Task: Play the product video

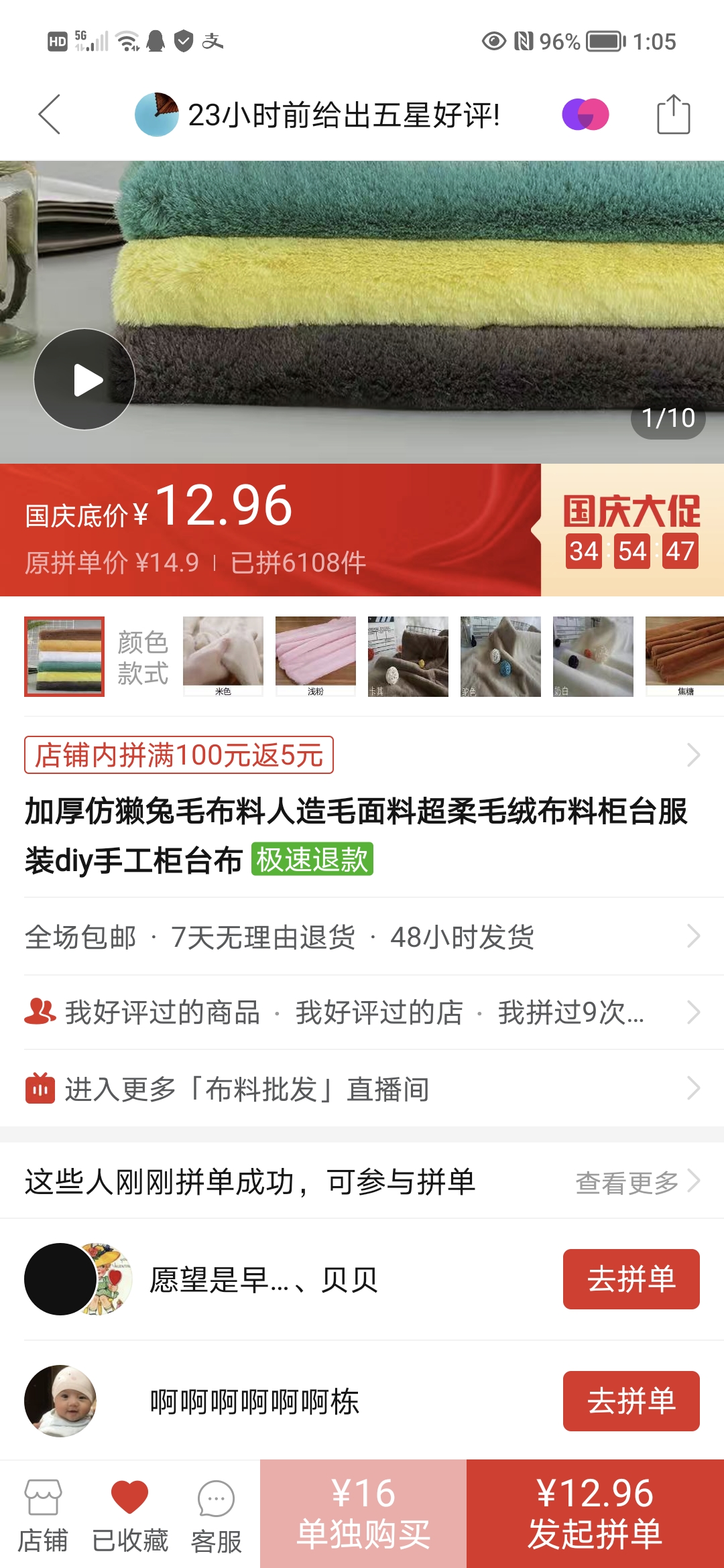Action: coord(84,379)
